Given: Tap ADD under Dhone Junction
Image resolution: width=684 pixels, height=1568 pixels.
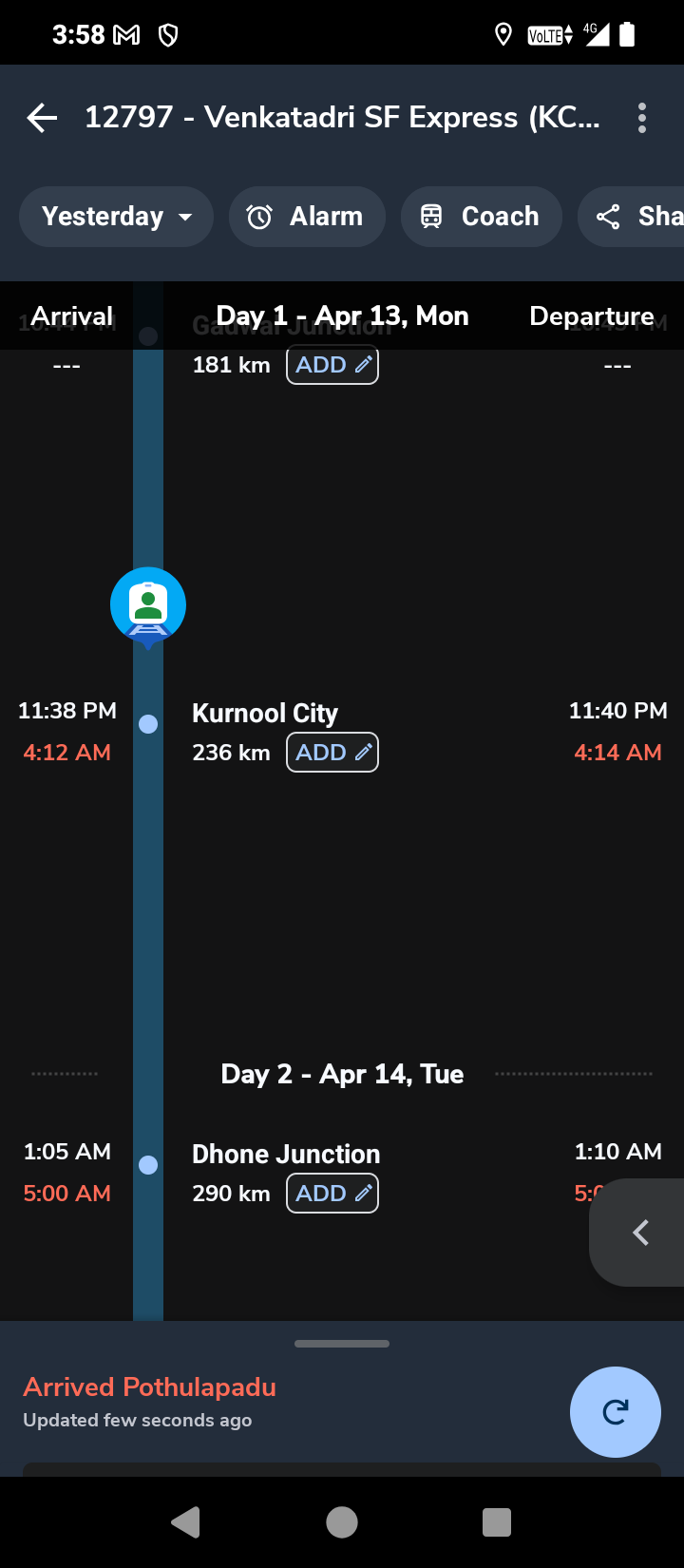Looking at the screenshot, I should [332, 1194].
